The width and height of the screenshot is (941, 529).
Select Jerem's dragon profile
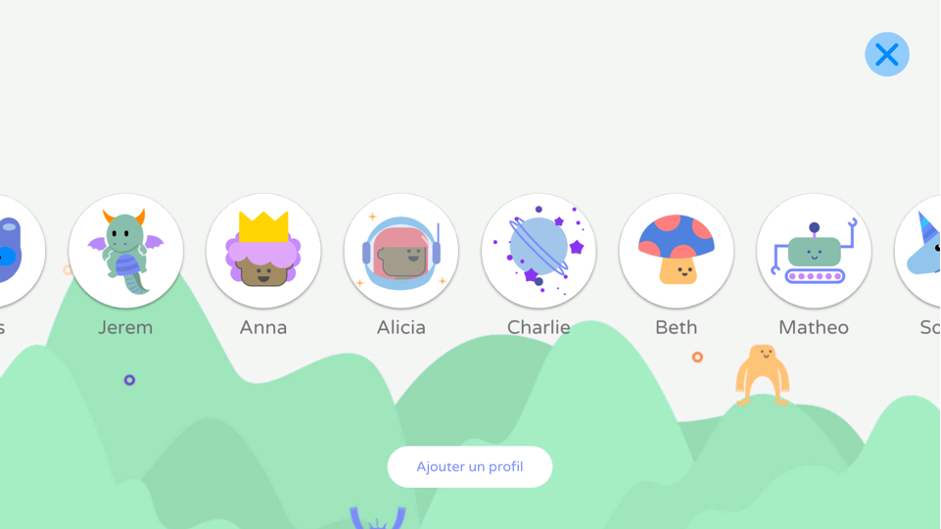point(126,251)
